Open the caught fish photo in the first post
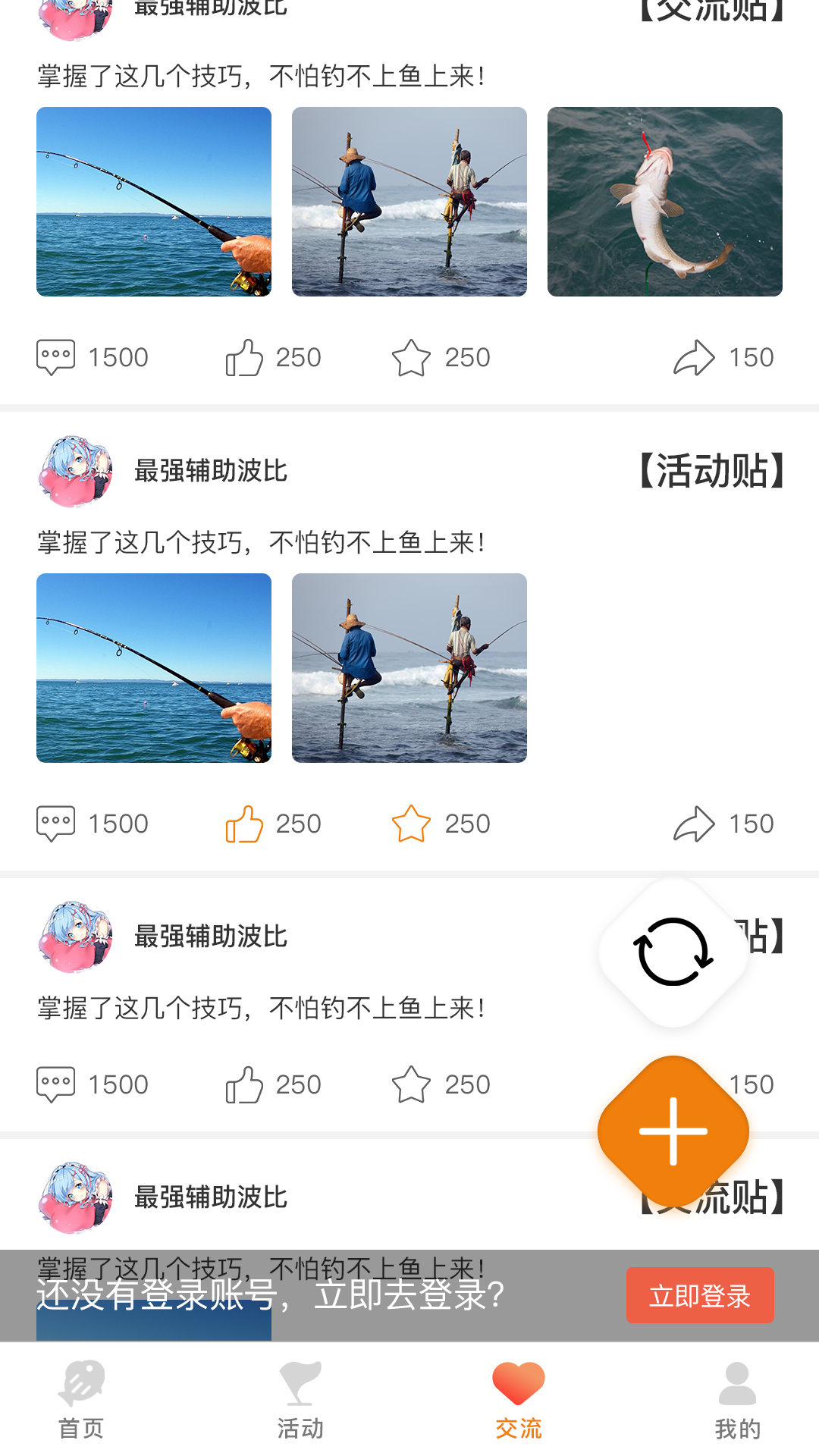 click(665, 201)
